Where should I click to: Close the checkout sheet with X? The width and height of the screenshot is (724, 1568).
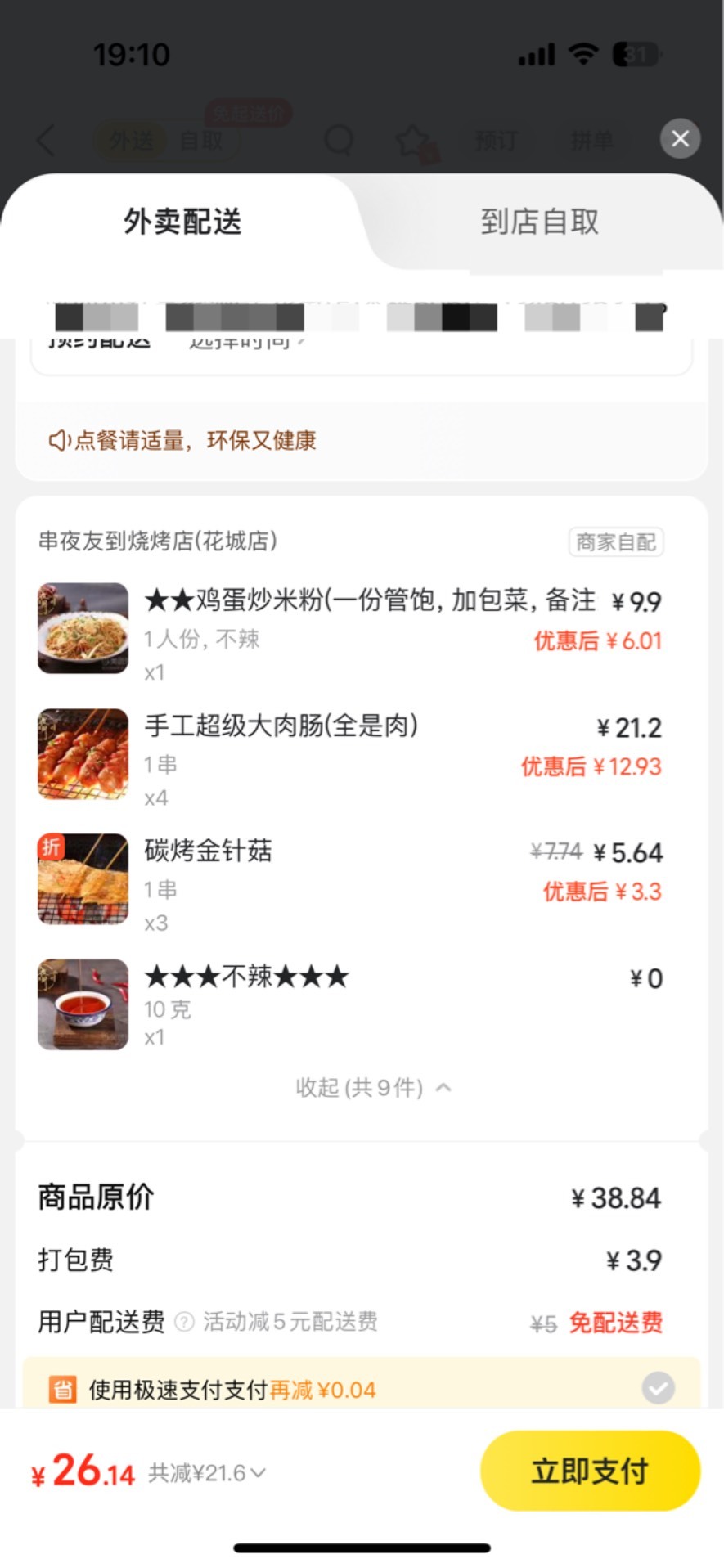[680, 139]
